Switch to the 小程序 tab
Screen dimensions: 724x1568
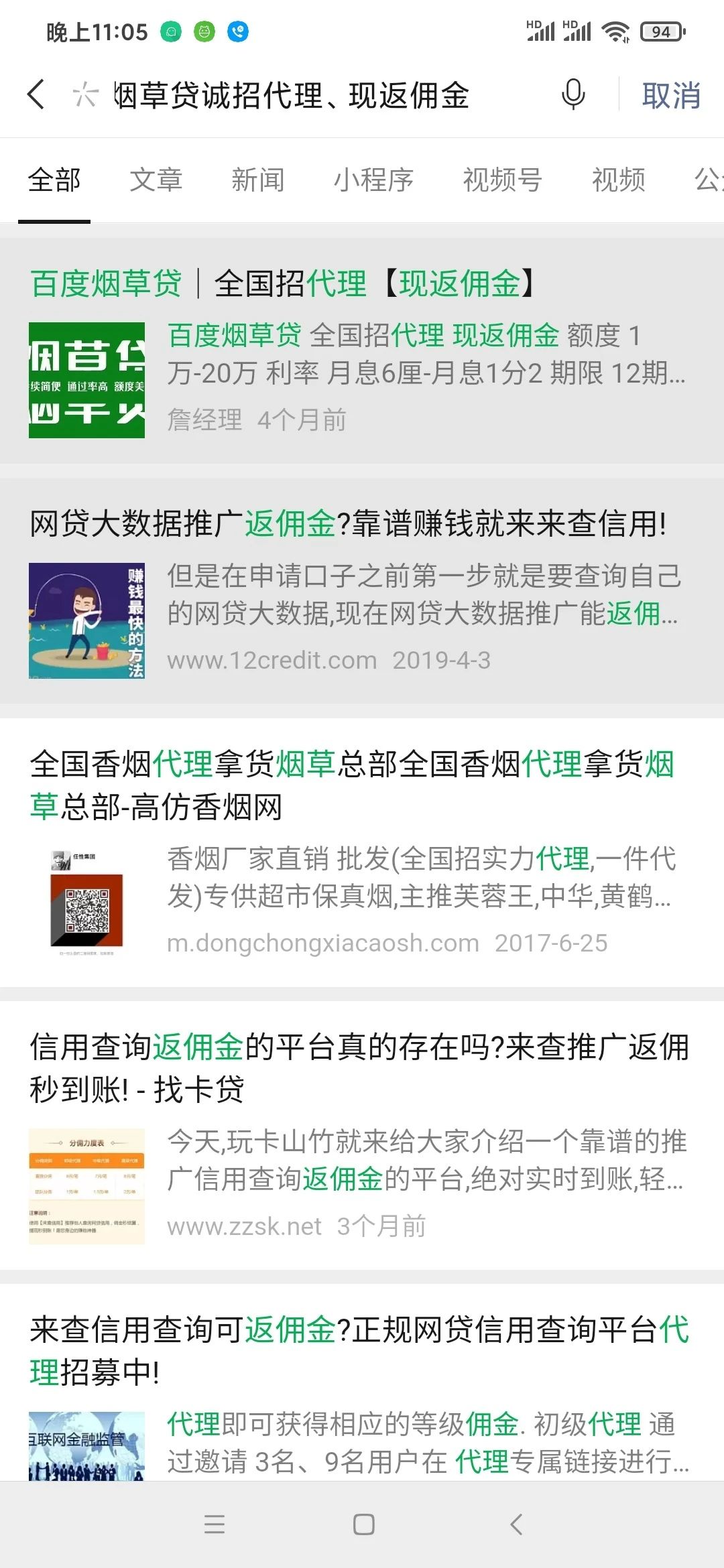(373, 180)
